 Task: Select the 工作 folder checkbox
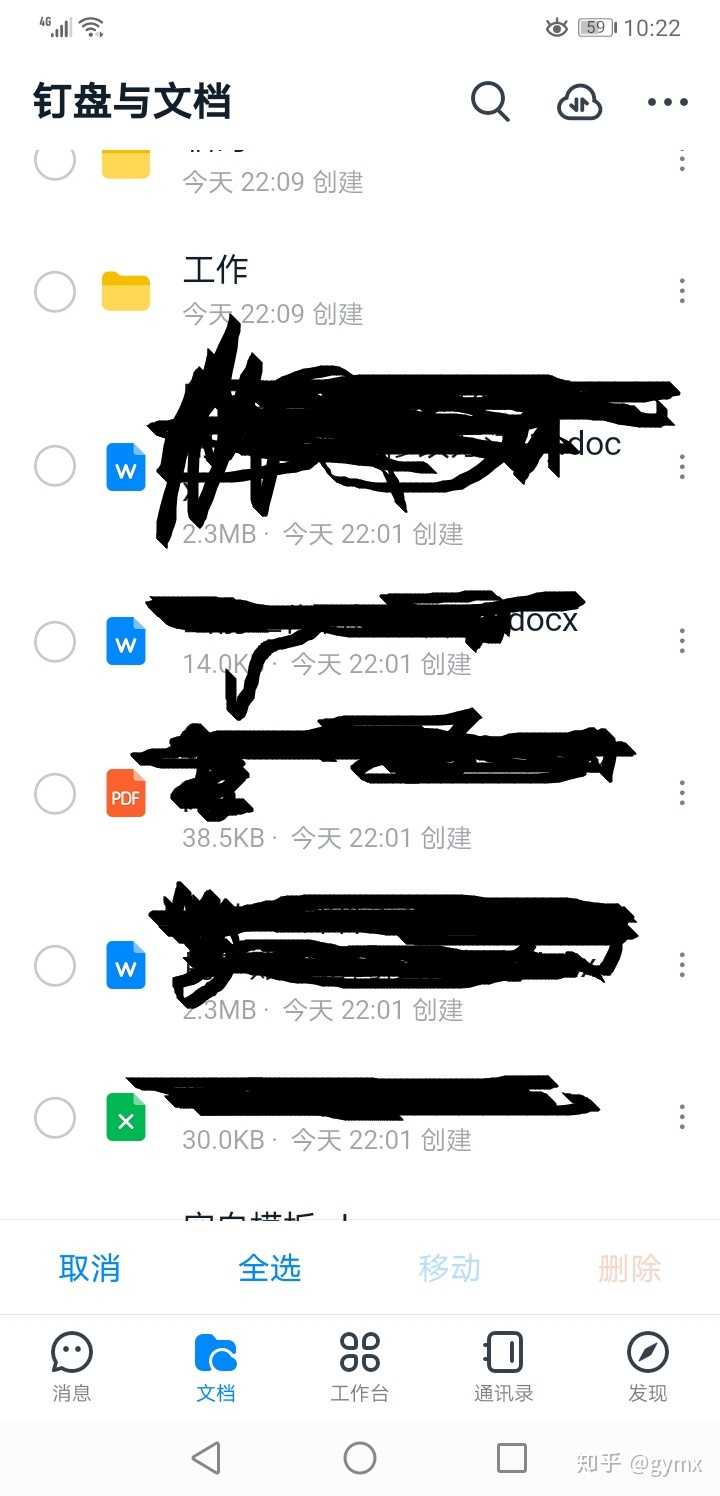coord(55,292)
